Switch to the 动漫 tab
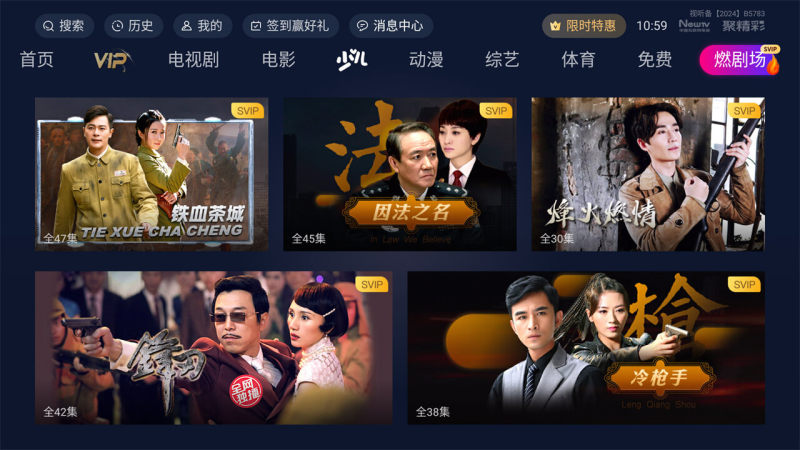This screenshot has width=800, height=450. (x=426, y=60)
